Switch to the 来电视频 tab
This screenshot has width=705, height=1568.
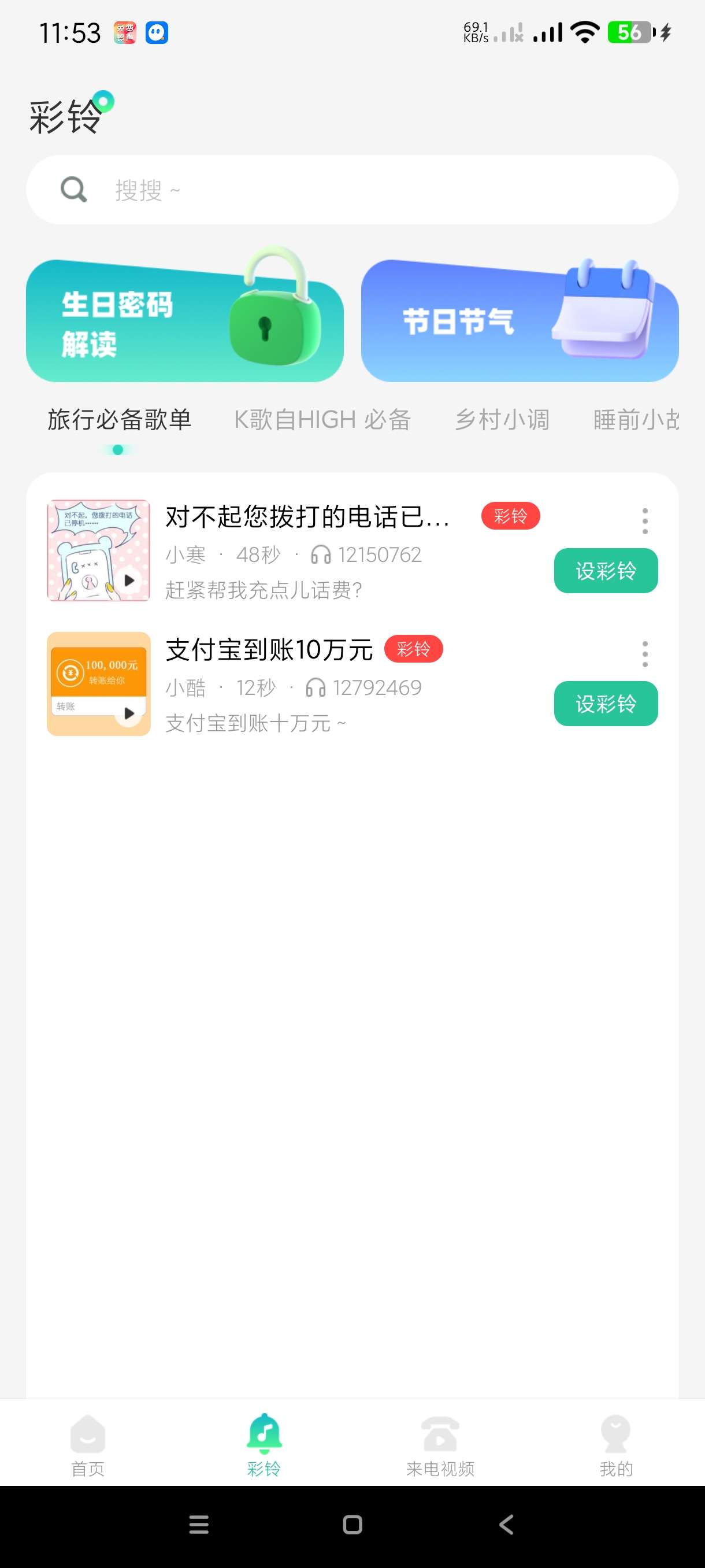tap(440, 1445)
